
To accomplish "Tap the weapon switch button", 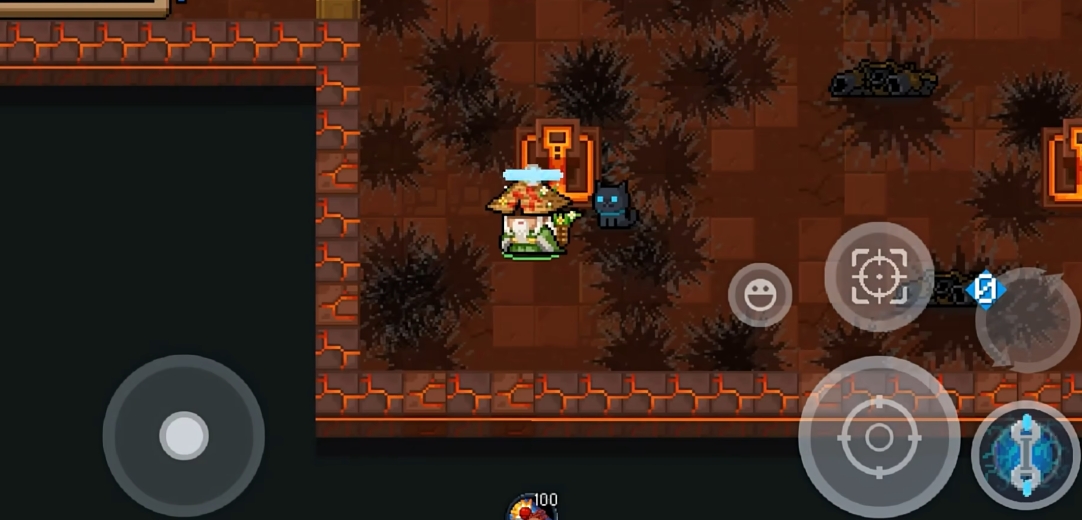I will point(1029,318).
